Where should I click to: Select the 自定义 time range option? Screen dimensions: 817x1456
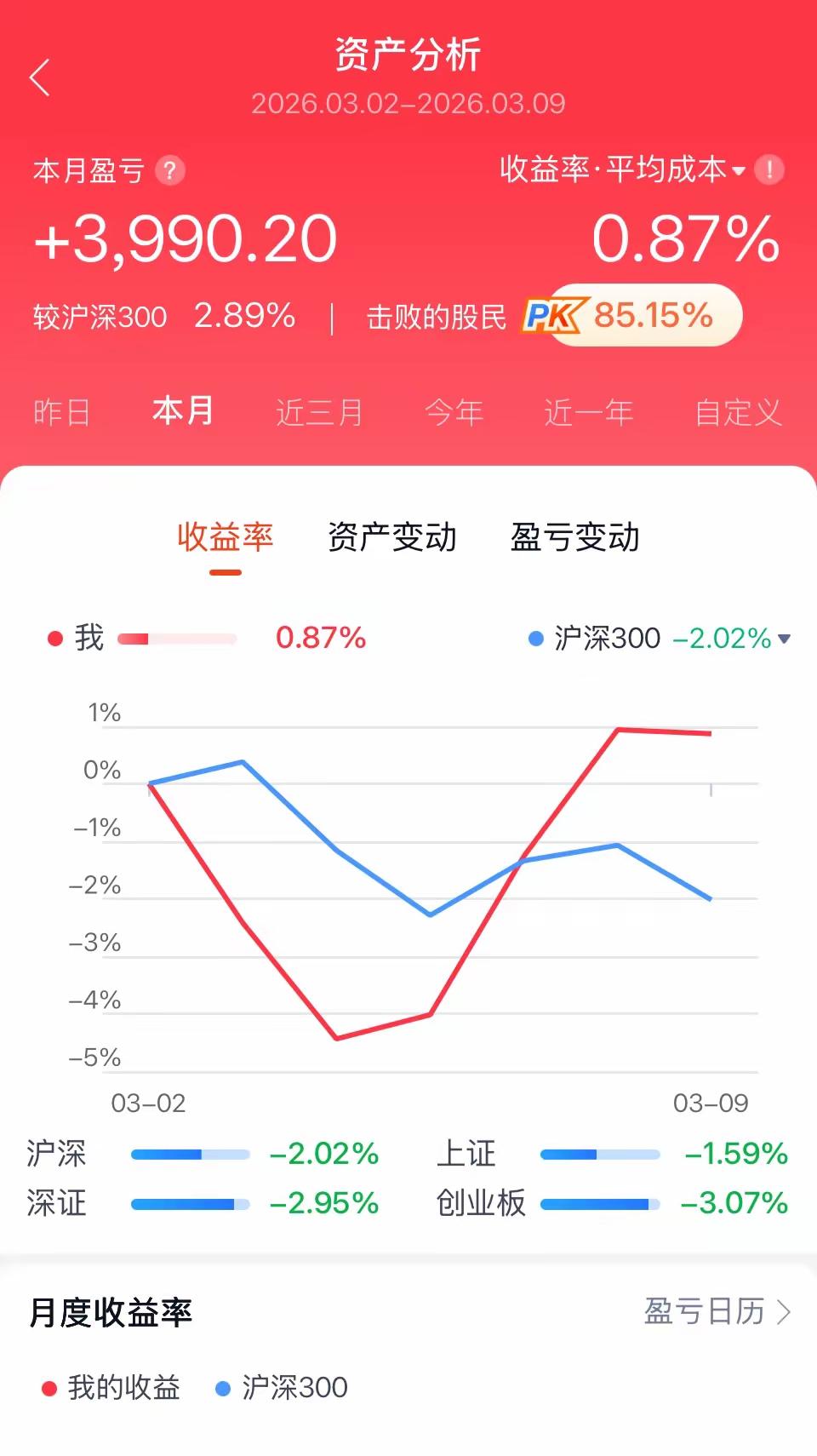[737, 412]
